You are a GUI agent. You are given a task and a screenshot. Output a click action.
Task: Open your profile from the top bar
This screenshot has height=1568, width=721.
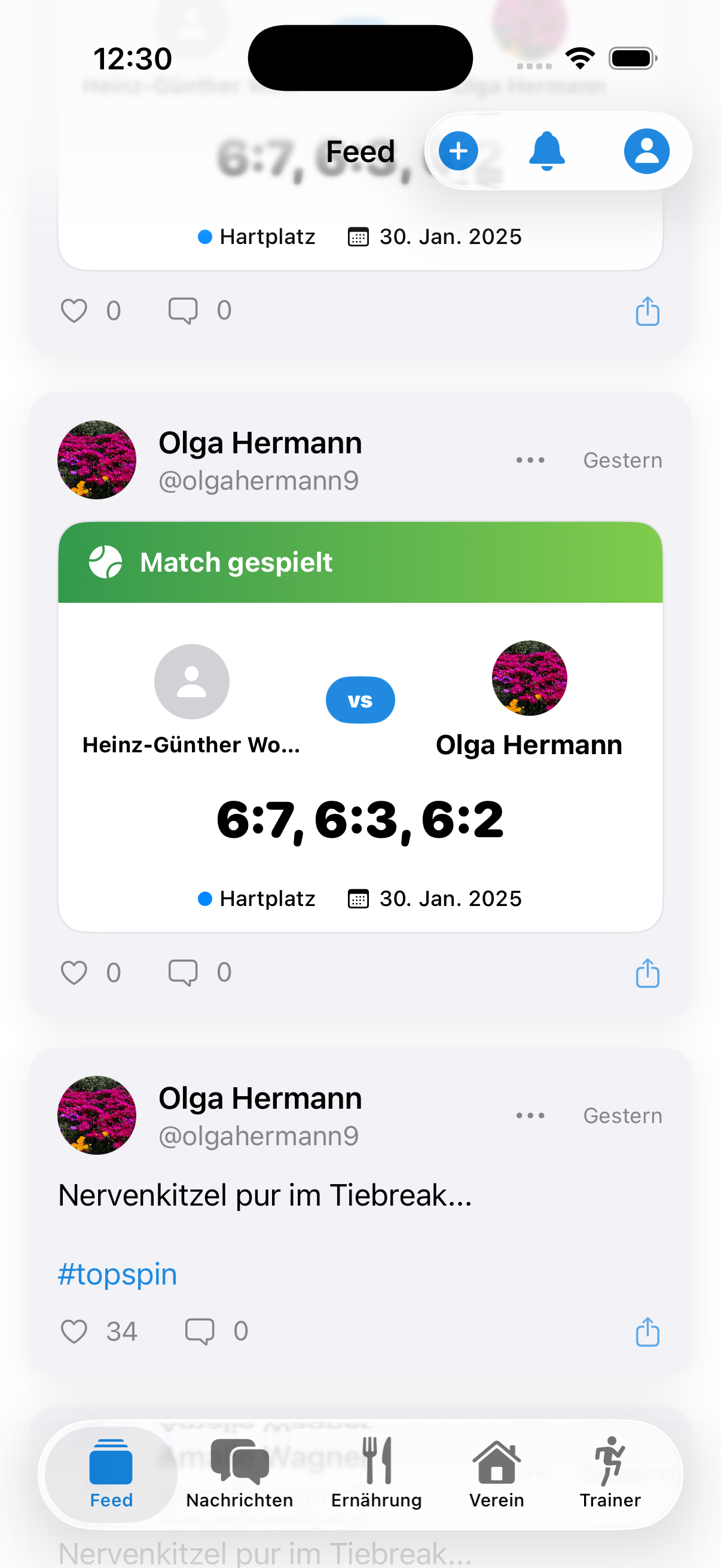(x=646, y=151)
